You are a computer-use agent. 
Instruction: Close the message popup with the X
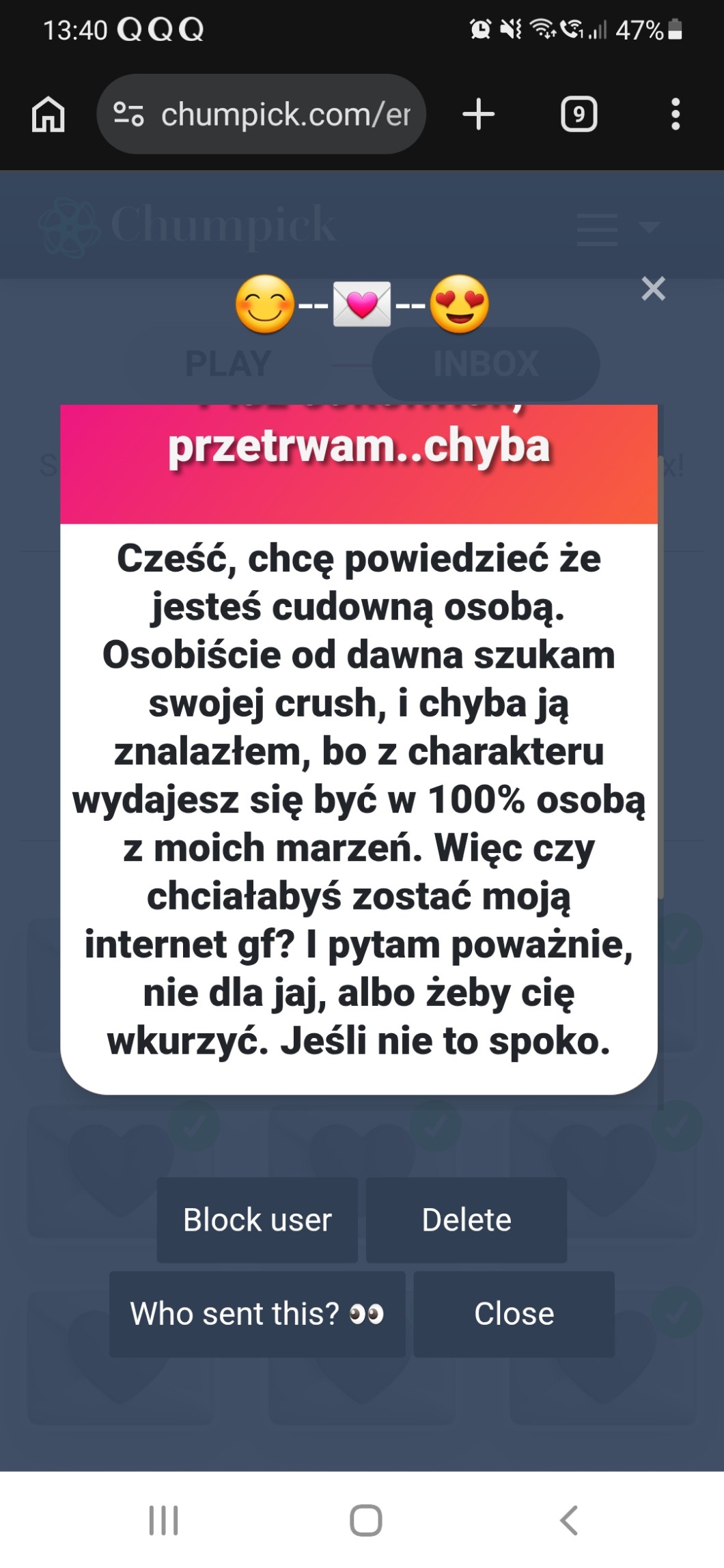point(653,289)
